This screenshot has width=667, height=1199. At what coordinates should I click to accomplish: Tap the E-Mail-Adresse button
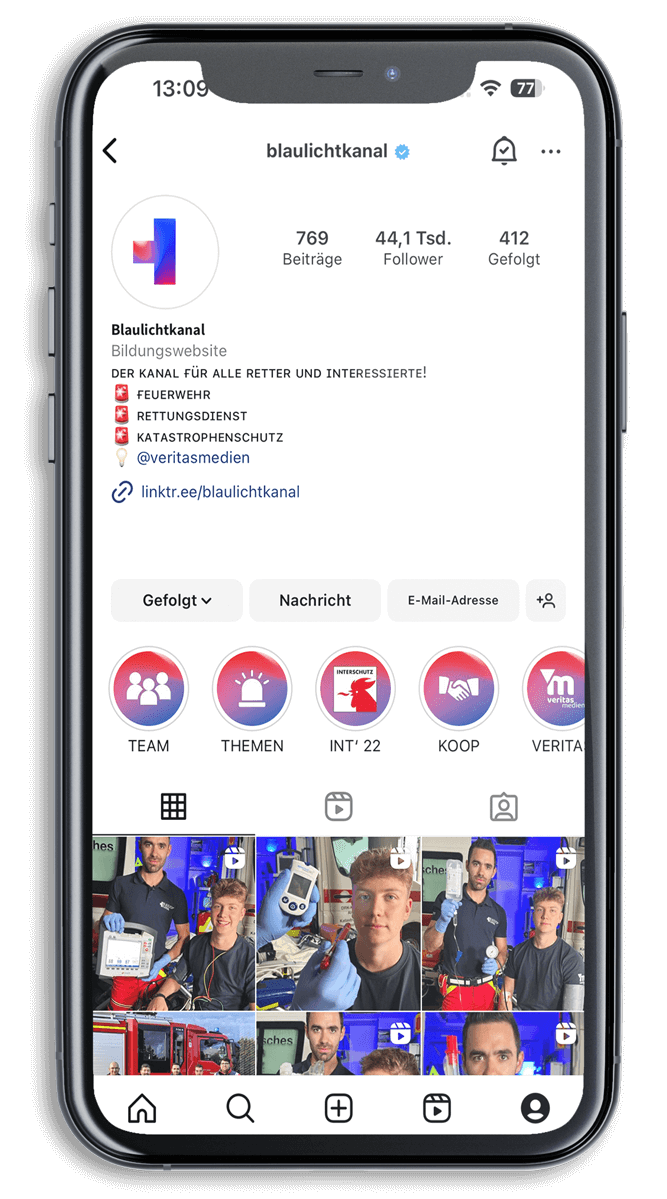[453, 600]
